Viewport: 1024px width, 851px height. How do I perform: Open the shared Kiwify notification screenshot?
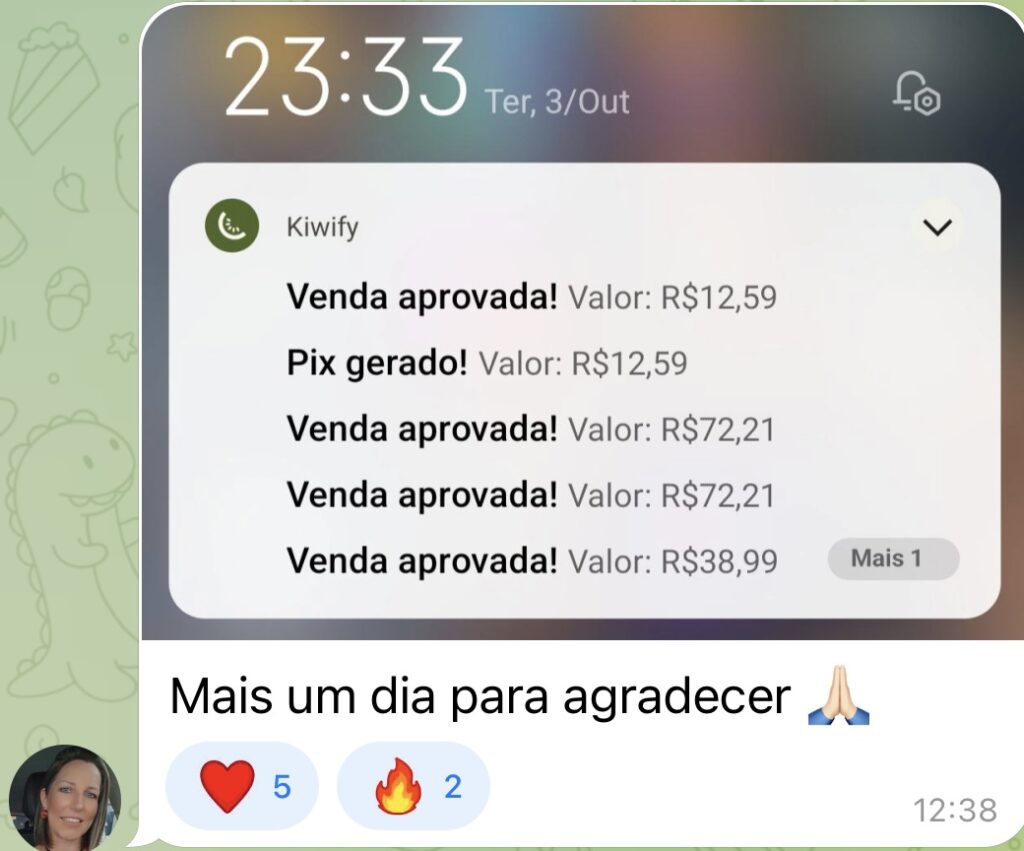pyautogui.click(x=582, y=320)
